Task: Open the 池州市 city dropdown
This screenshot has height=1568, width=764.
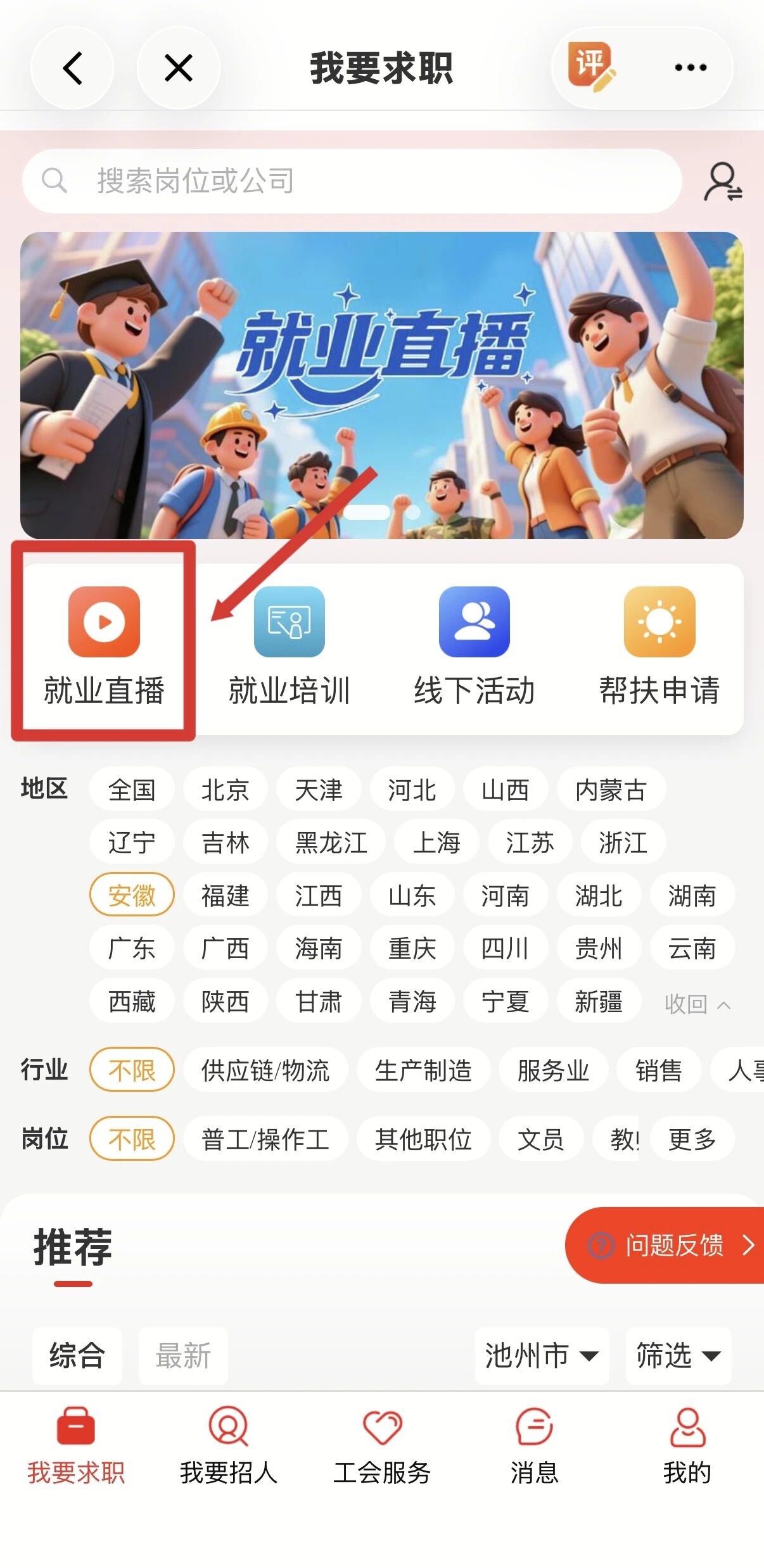Action: coord(541,1355)
